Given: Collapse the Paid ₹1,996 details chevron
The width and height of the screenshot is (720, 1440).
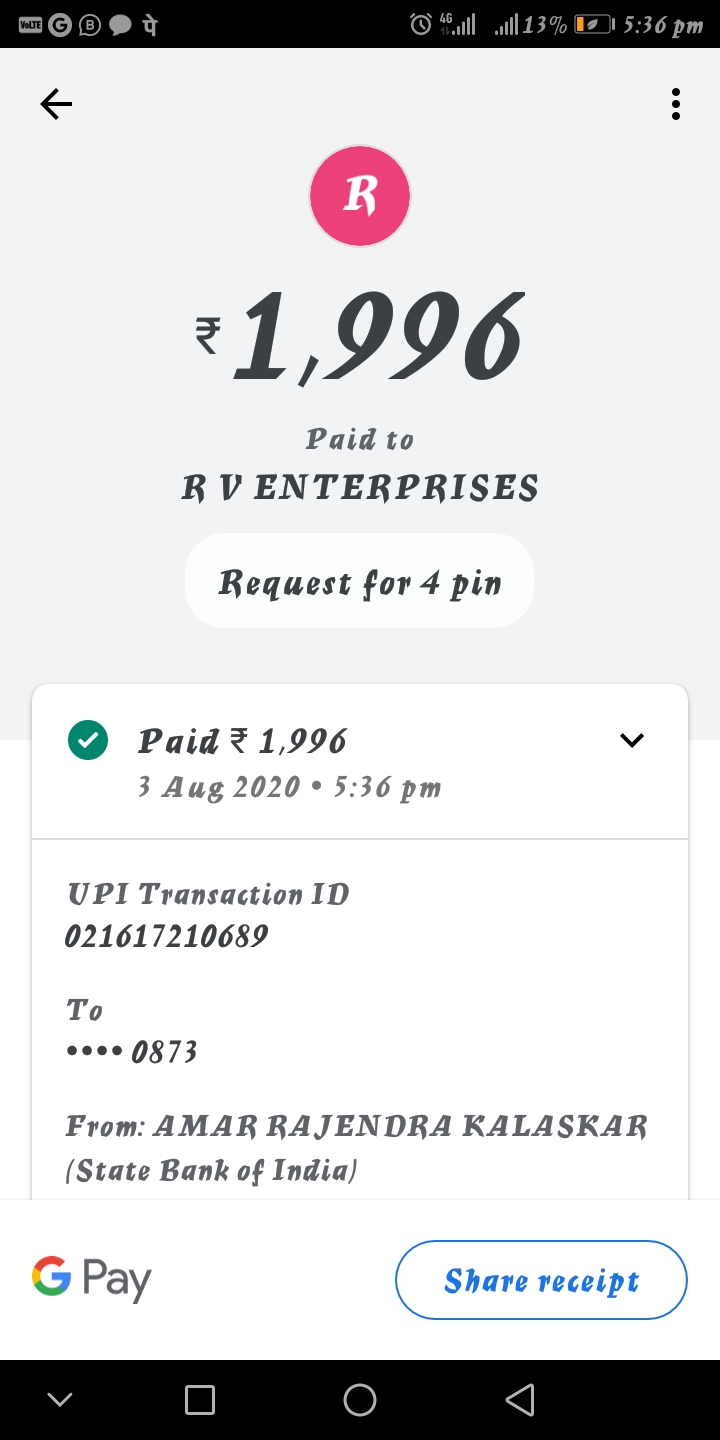Looking at the screenshot, I should click(632, 741).
